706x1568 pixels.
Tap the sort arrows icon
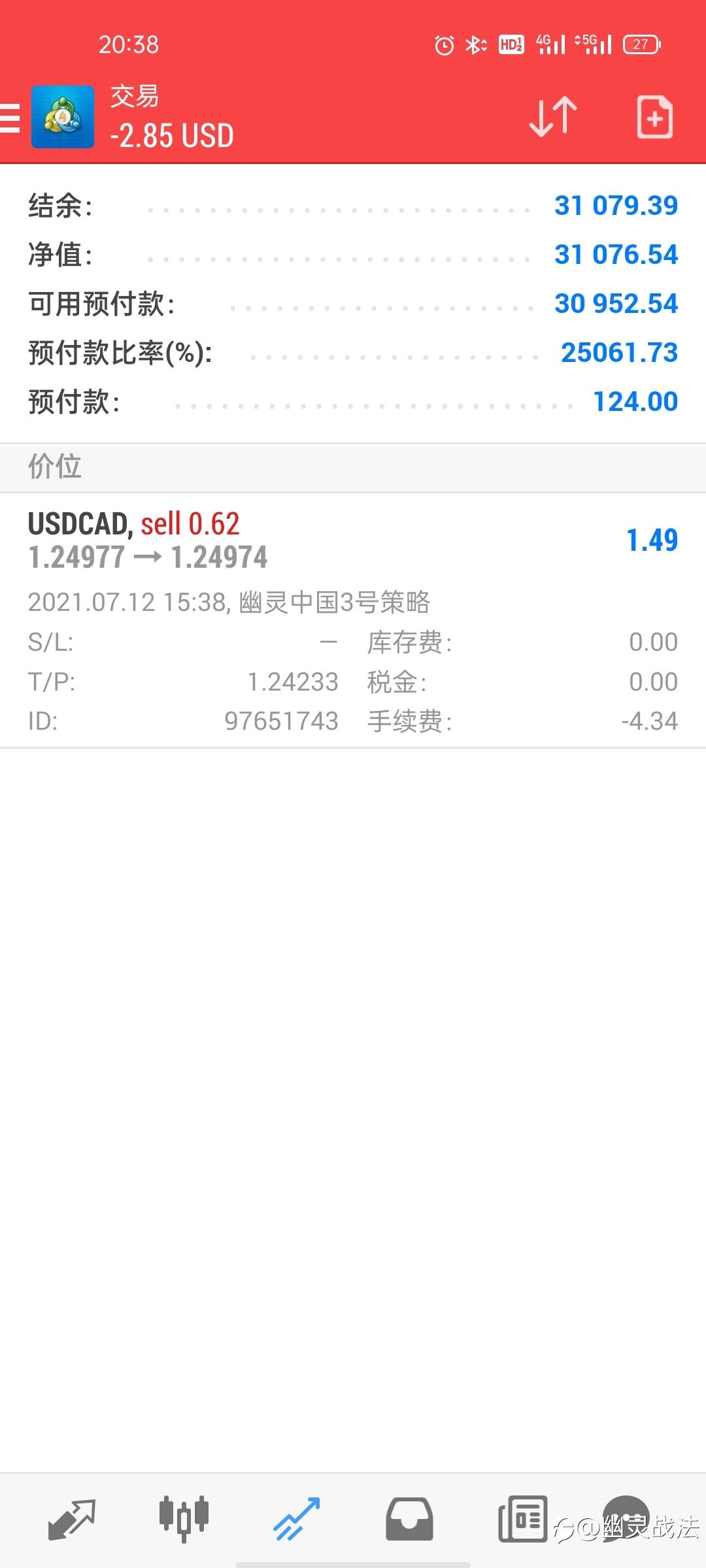point(553,117)
